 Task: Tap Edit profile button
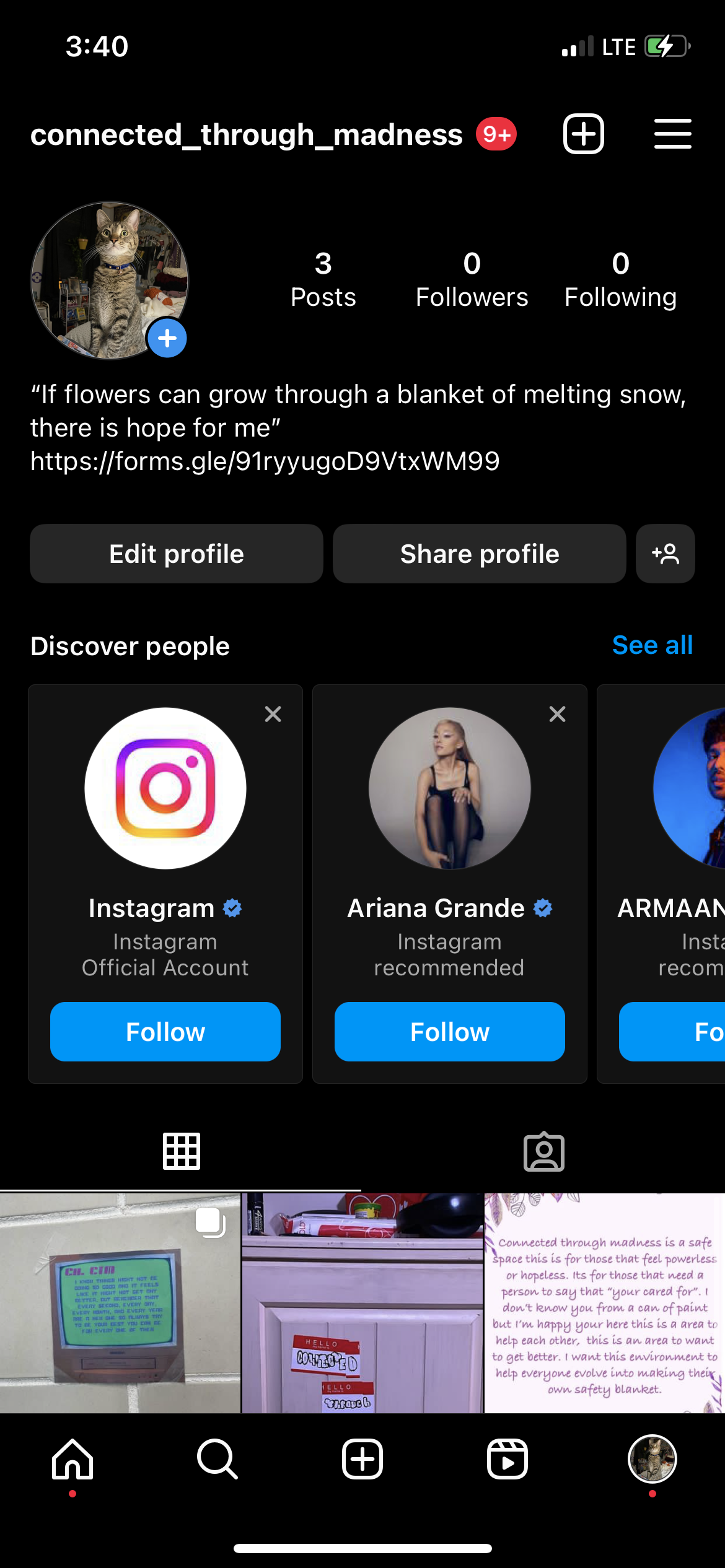click(x=177, y=554)
